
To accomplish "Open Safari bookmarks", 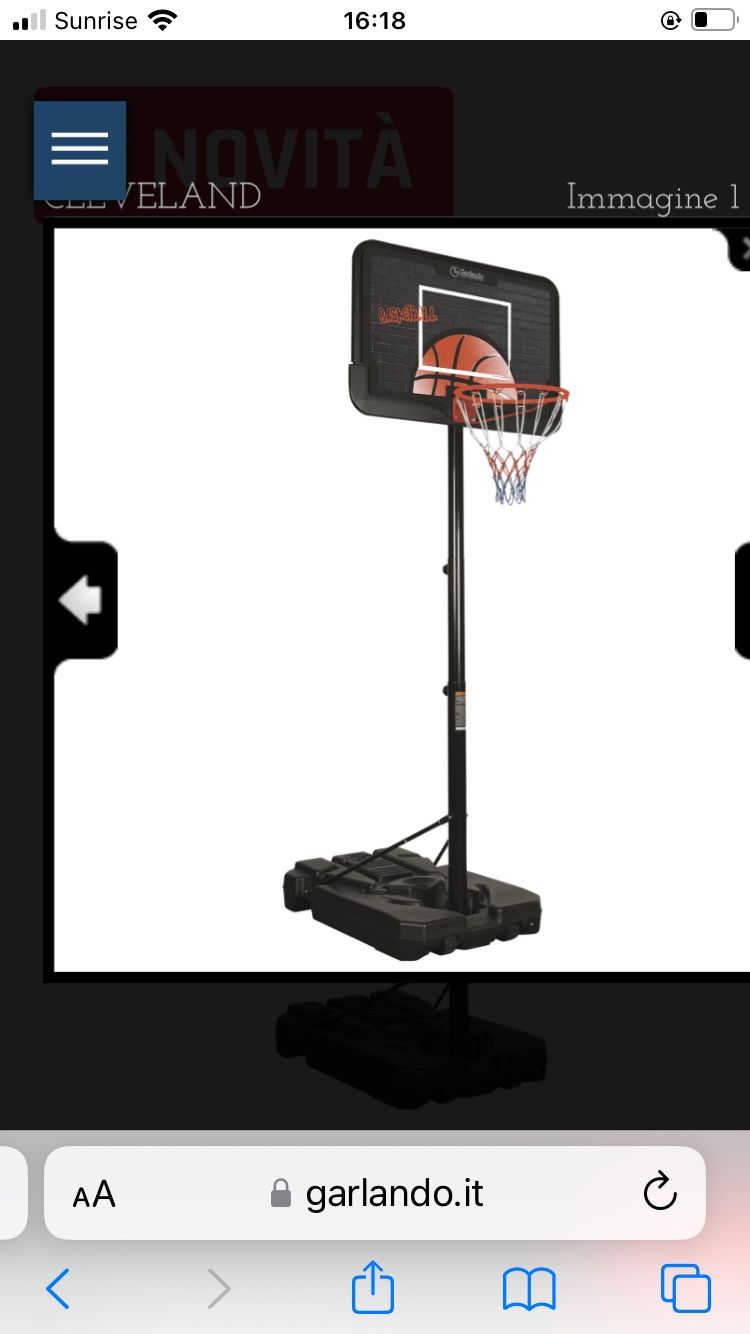I will click(x=529, y=1289).
